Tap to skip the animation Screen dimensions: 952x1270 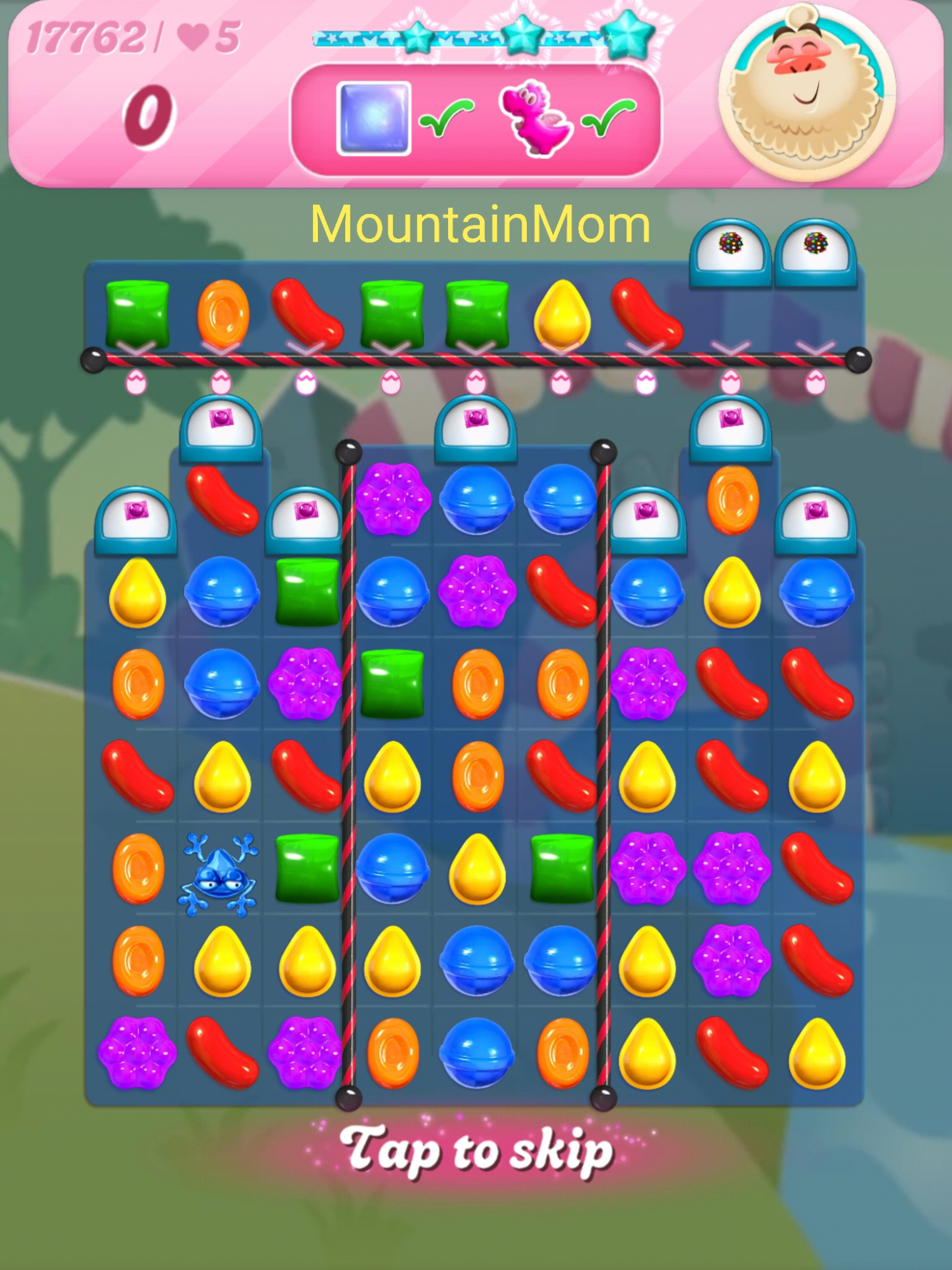click(x=477, y=1151)
